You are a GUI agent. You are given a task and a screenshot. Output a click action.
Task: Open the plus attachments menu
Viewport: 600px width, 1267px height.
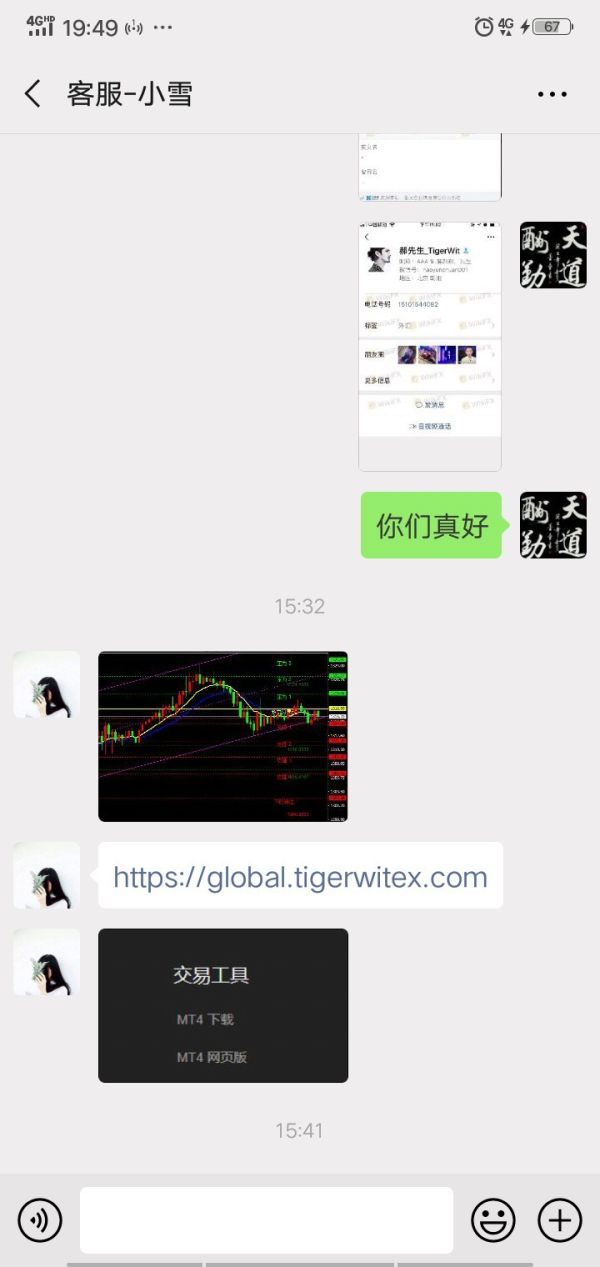pyautogui.click(x=560, y=1220)
